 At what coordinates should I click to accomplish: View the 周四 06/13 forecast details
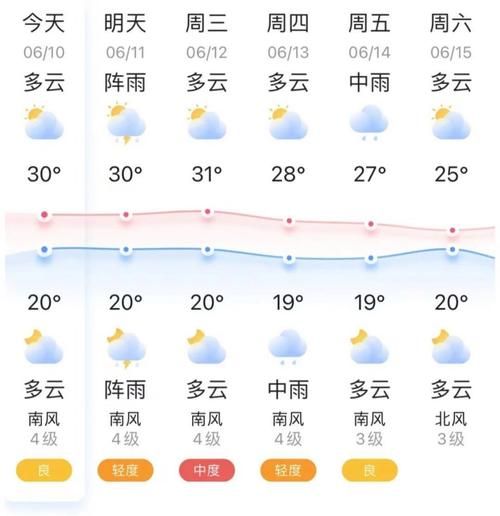[288, 248]
